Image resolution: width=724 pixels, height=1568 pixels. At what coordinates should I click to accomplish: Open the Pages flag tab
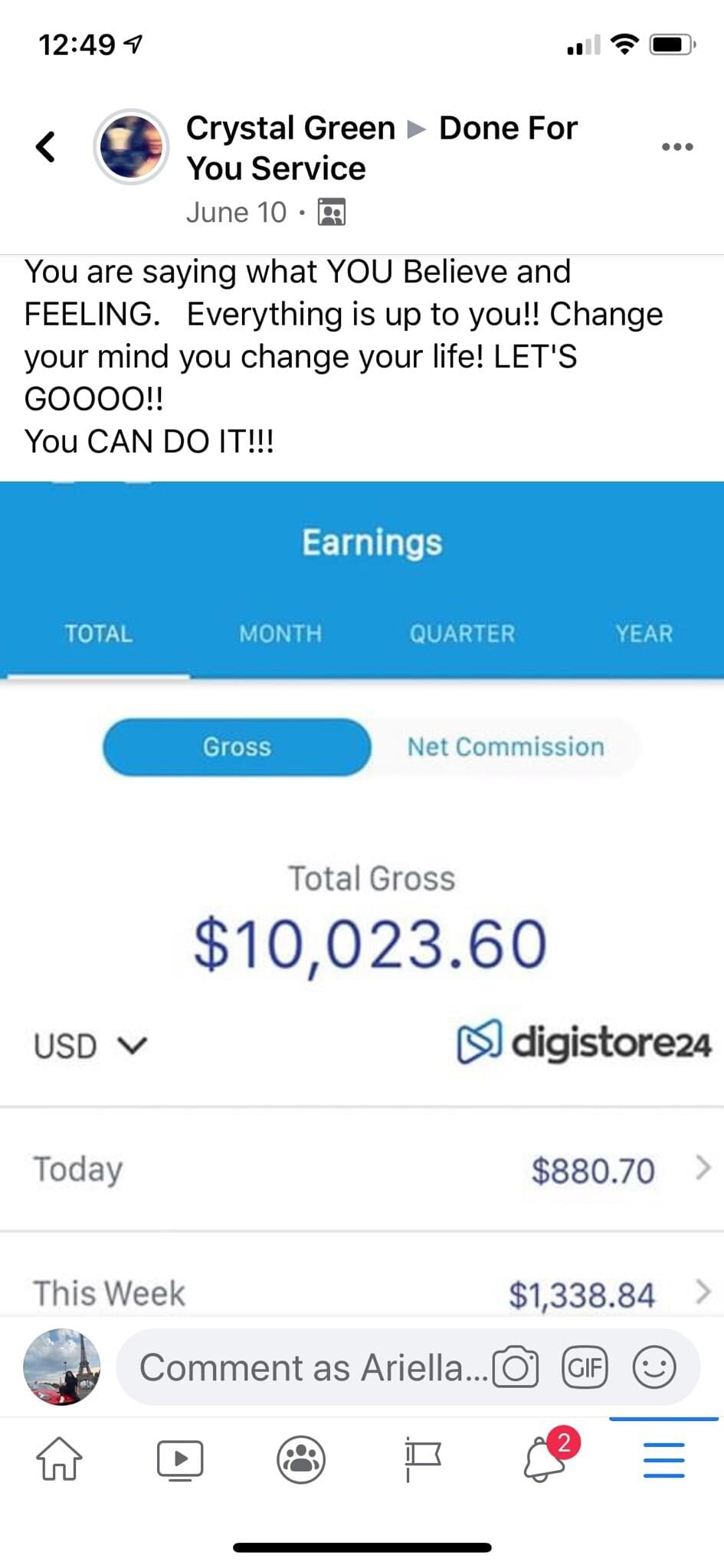click(422, 1459)
